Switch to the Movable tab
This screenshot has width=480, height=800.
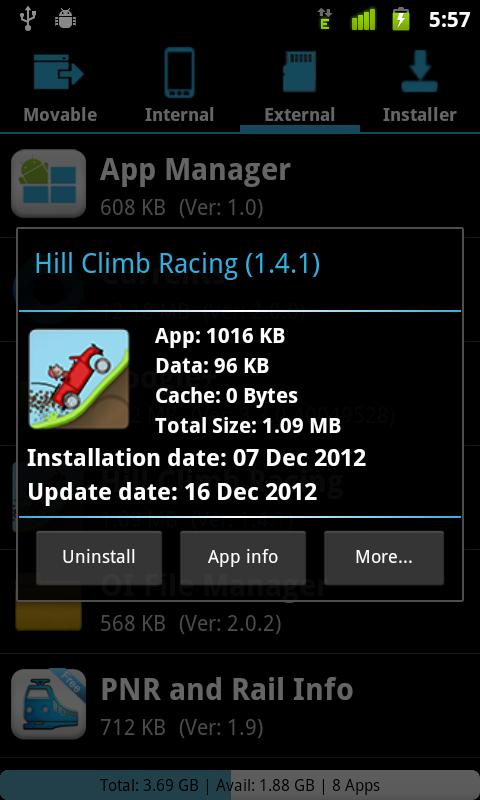[x=60, y=86]
